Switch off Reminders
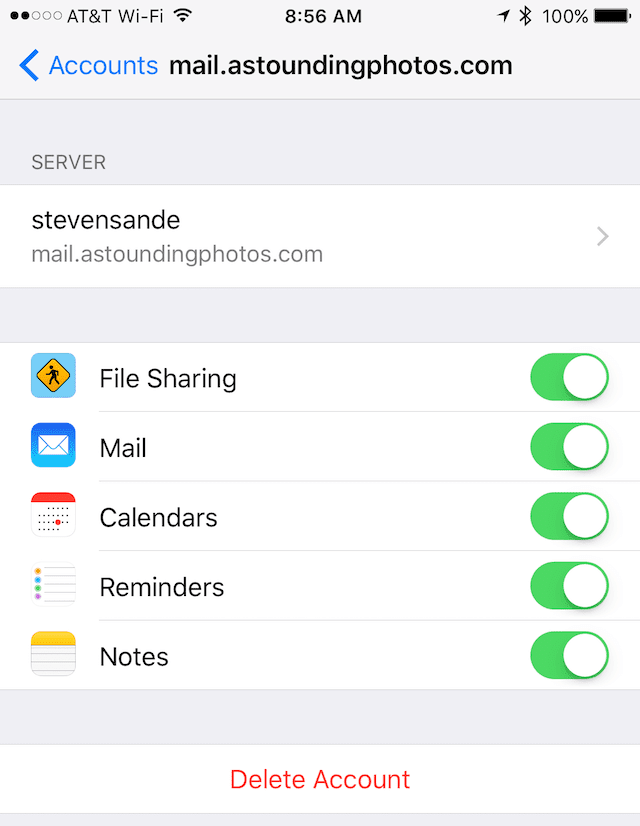 click(568, 586)
